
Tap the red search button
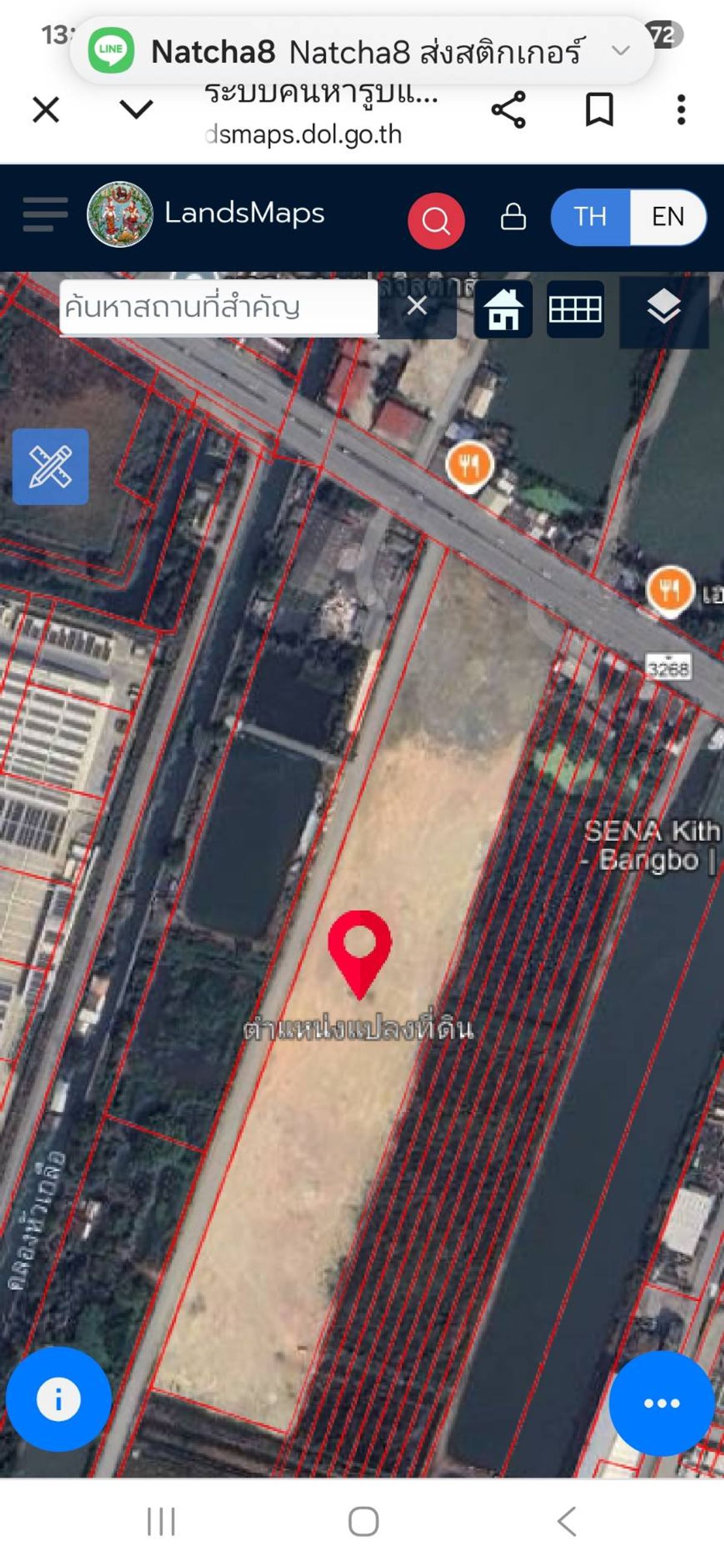[436, 220]
